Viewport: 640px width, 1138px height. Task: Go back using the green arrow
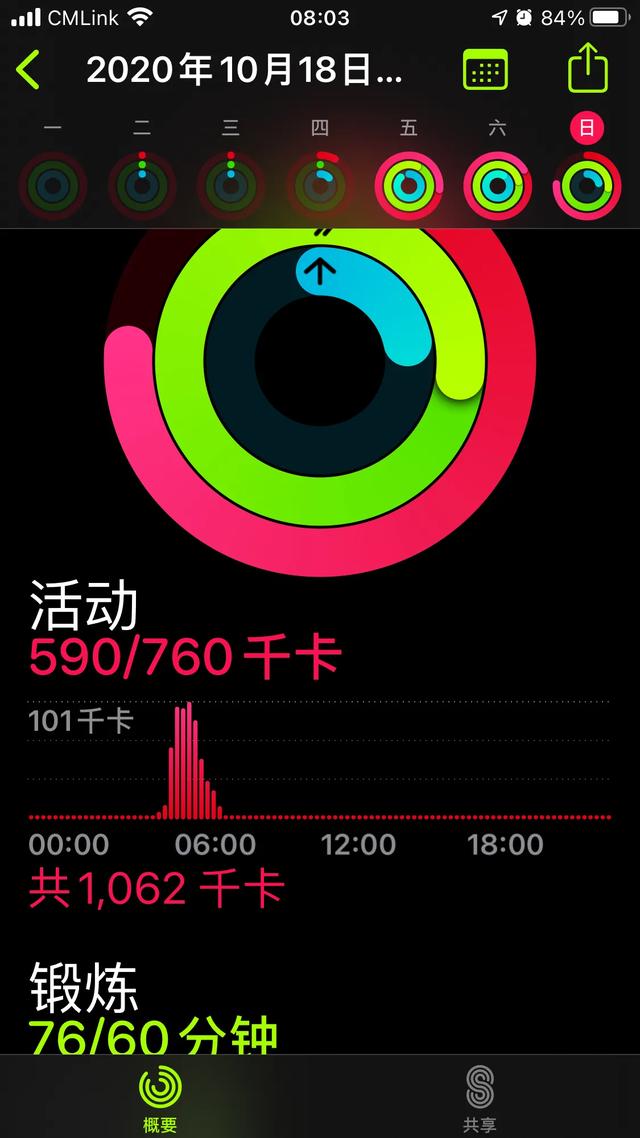28,70
